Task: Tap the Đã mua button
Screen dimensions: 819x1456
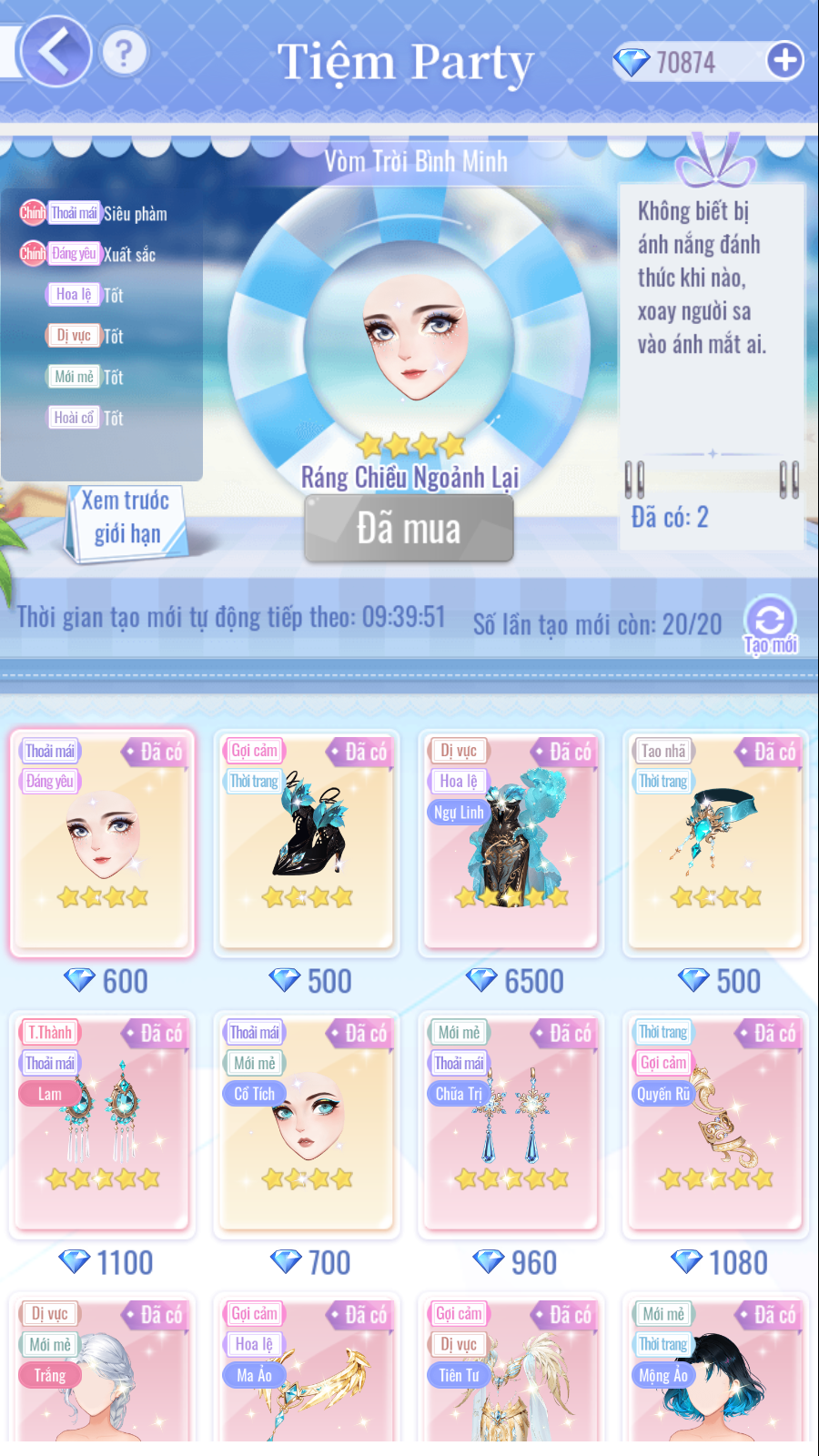Action: coord(409,530)
